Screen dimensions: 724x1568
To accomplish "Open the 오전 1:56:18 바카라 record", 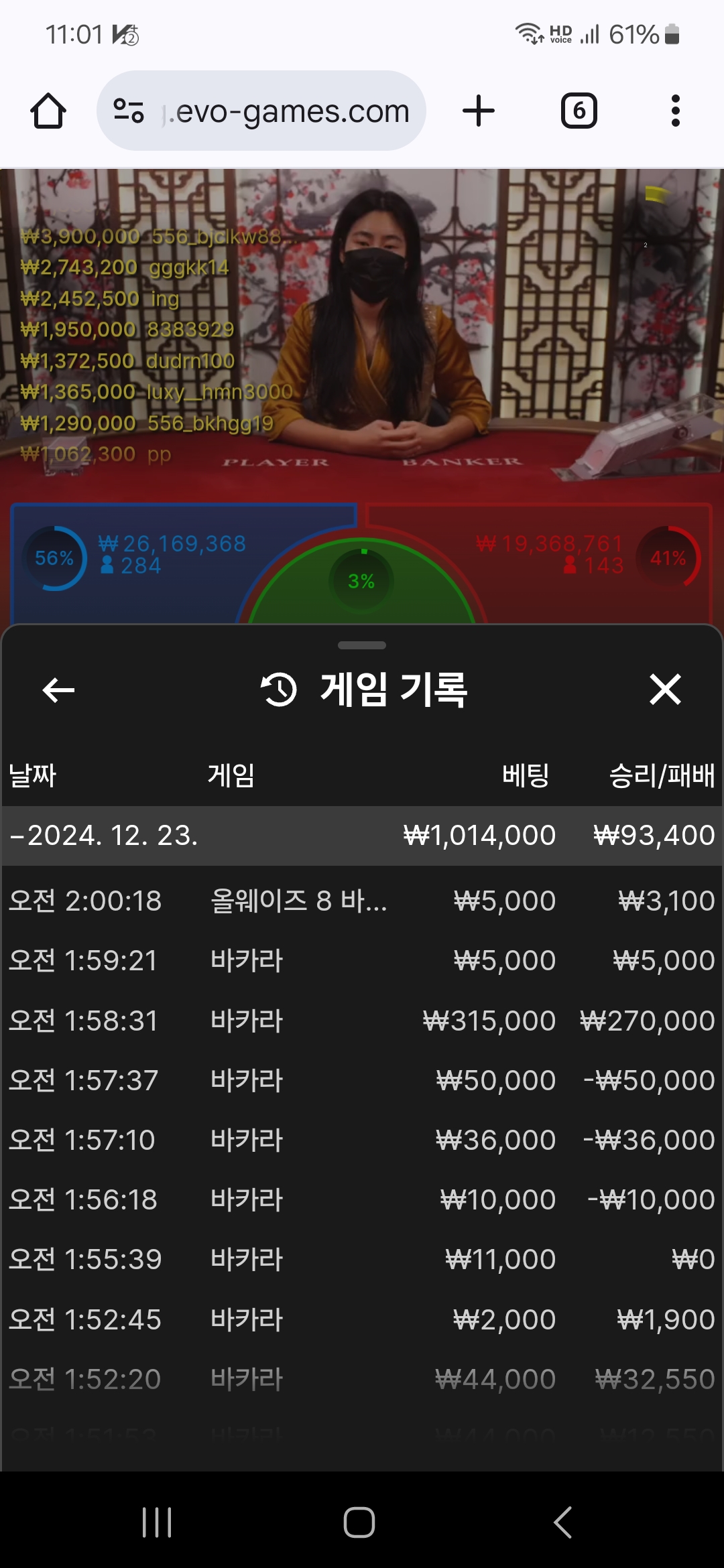I will (x=362, y=1199).
